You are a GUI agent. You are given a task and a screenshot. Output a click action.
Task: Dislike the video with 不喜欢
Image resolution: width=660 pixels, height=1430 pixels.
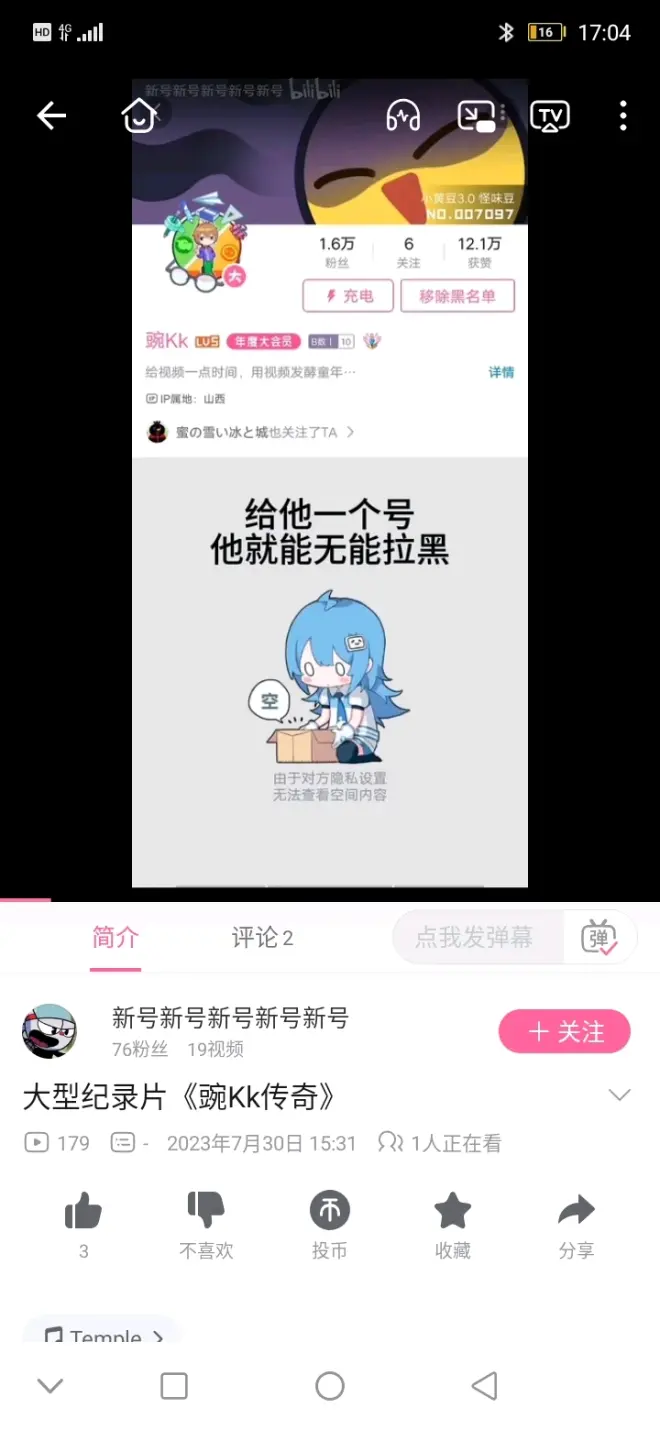coord(206,1212)
